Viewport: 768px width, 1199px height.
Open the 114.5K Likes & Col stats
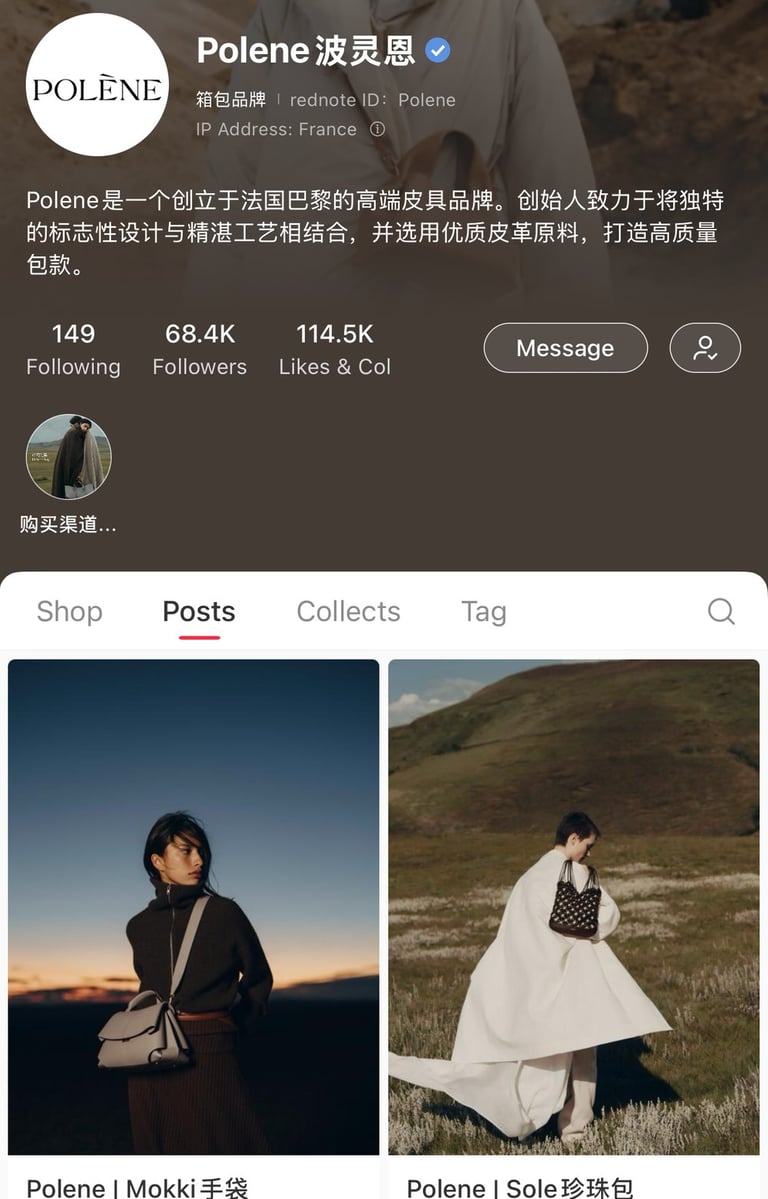[334, 349]
